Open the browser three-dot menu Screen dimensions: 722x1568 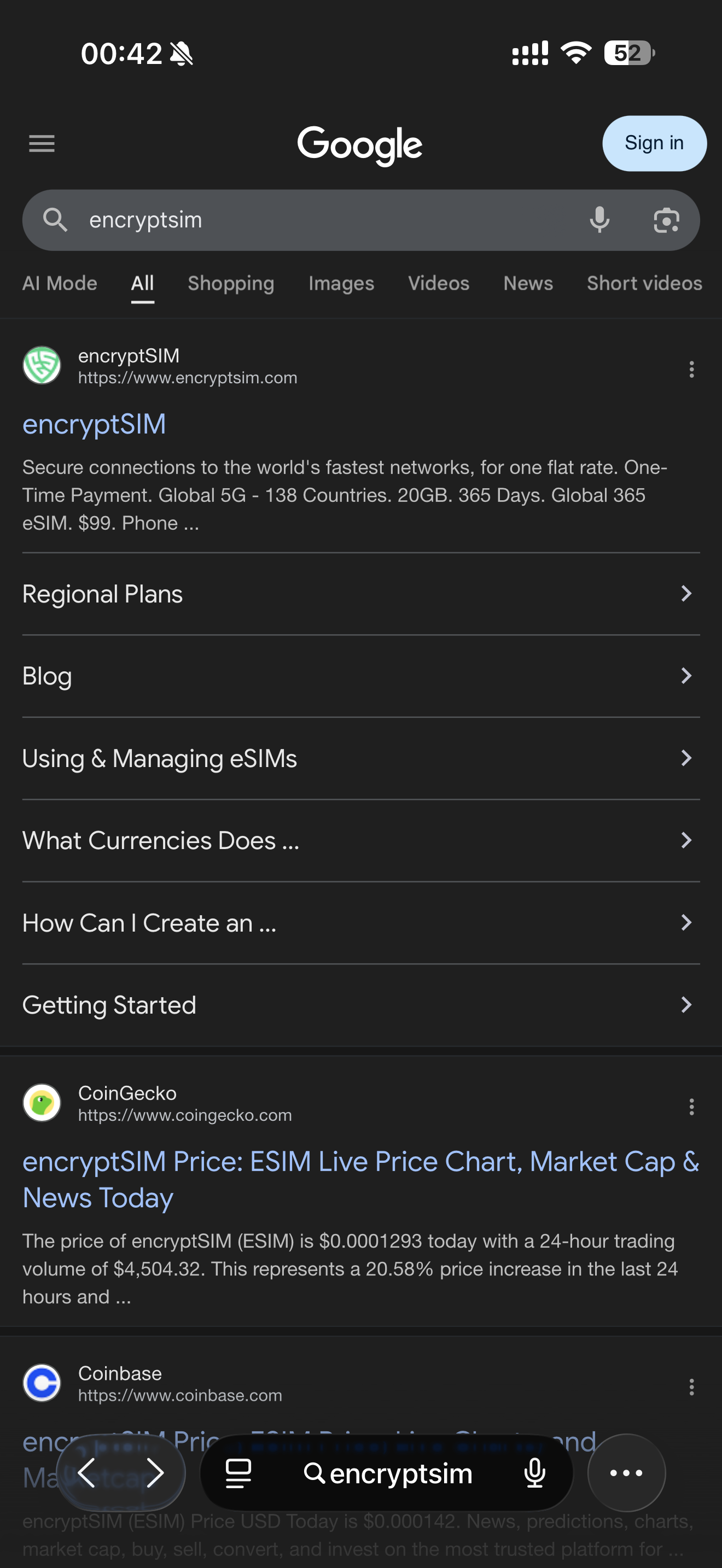626,1473
